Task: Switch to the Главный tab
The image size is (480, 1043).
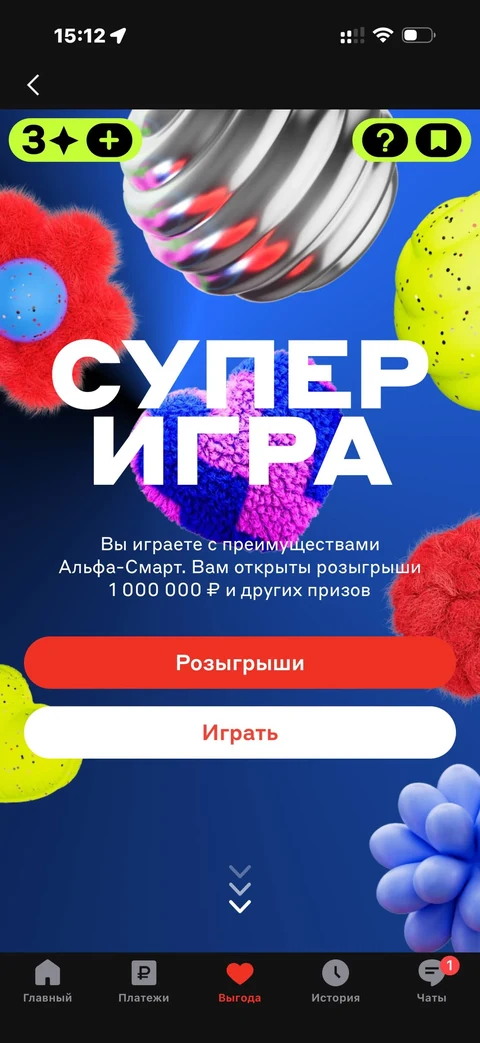Action: pos(47,981)
